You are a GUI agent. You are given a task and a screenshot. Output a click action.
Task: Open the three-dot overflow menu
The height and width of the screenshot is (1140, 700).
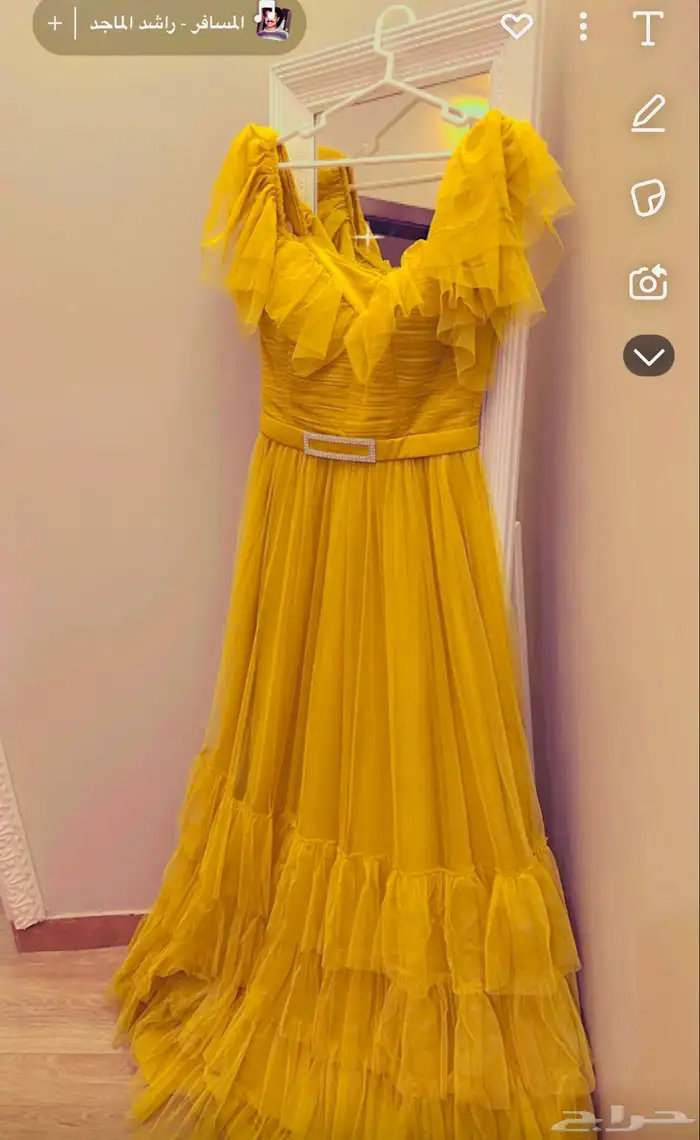(583, 27)
